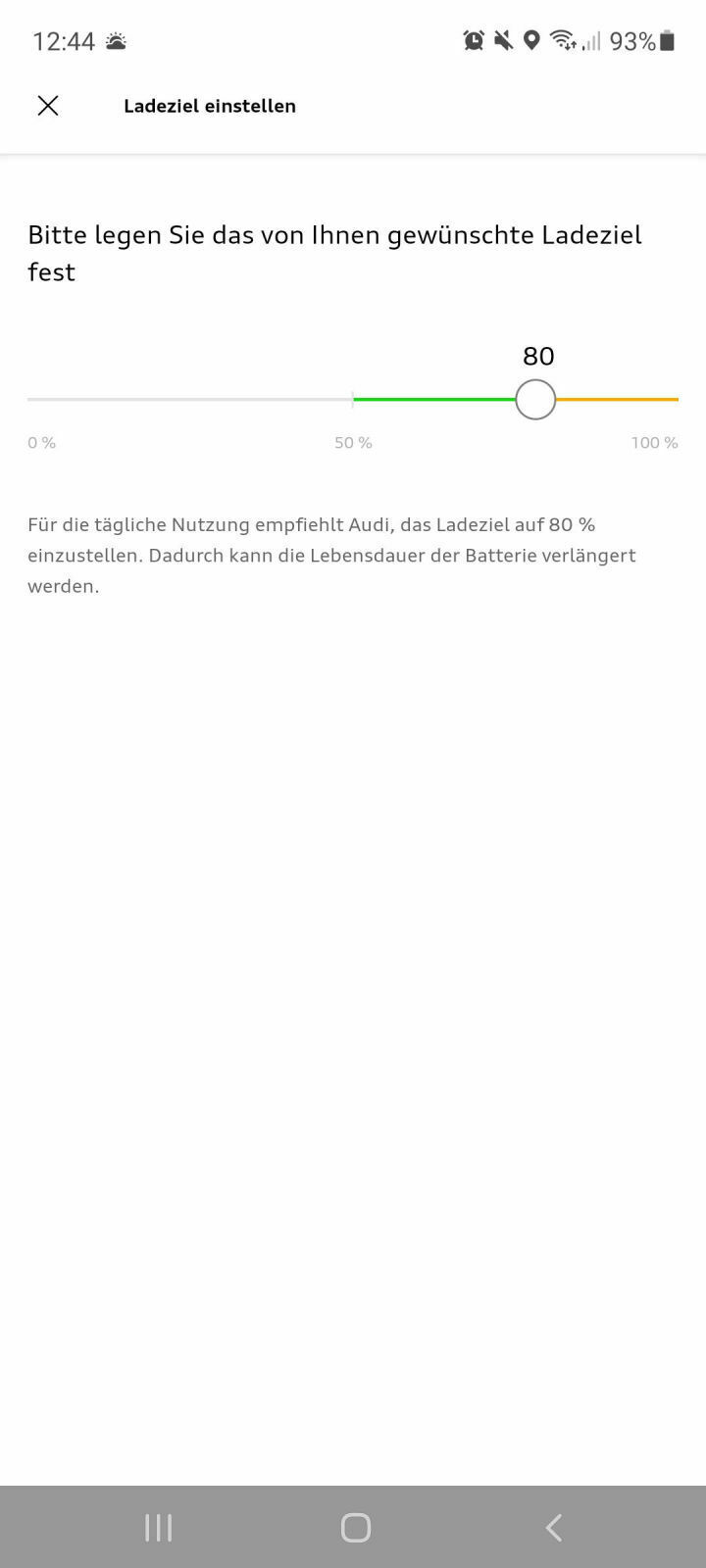Tap the charge target value 80
This screenshot has height=1568, width=706.
pos(537,357)
